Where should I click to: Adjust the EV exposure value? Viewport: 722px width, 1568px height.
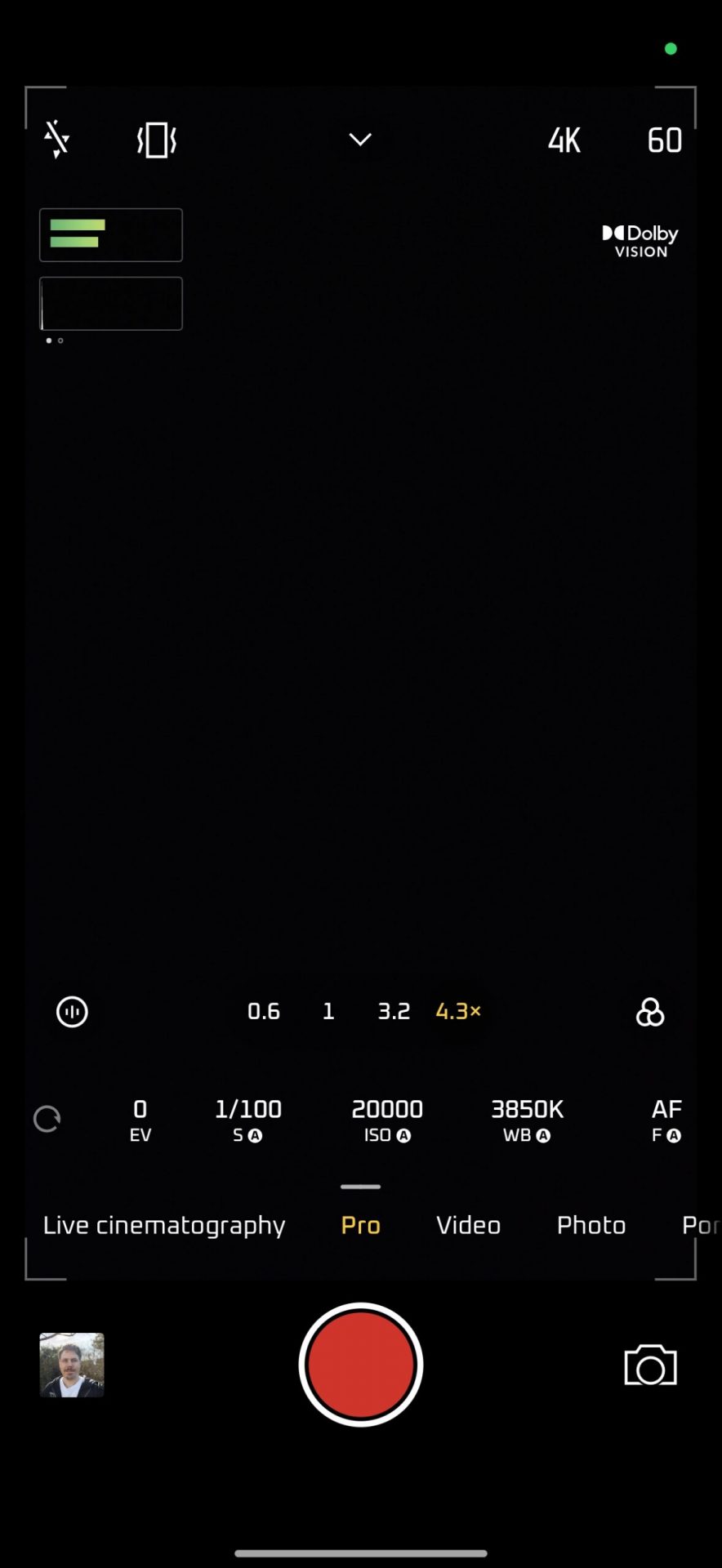point(140,1120)
